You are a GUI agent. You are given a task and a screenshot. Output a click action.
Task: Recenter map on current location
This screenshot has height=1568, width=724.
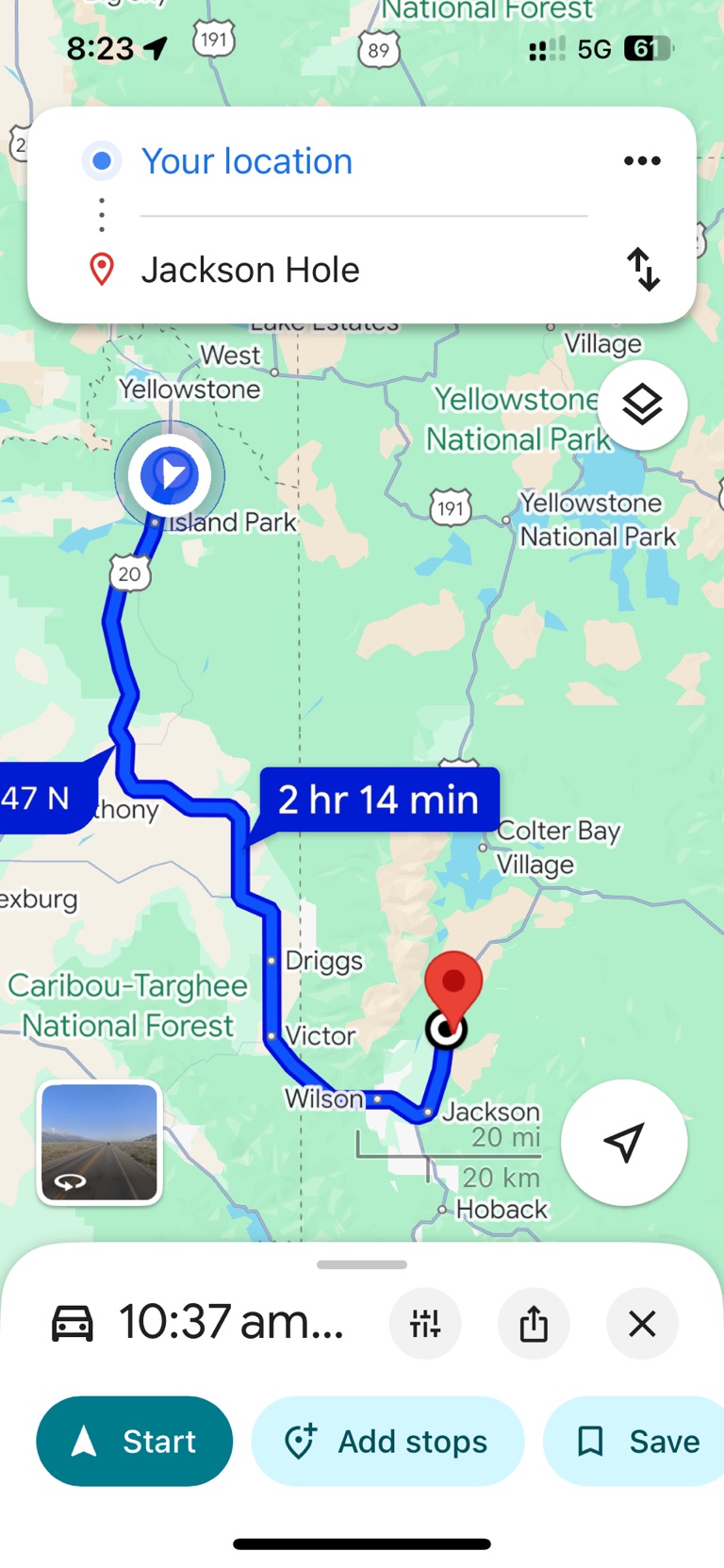tap(623, 1142)
